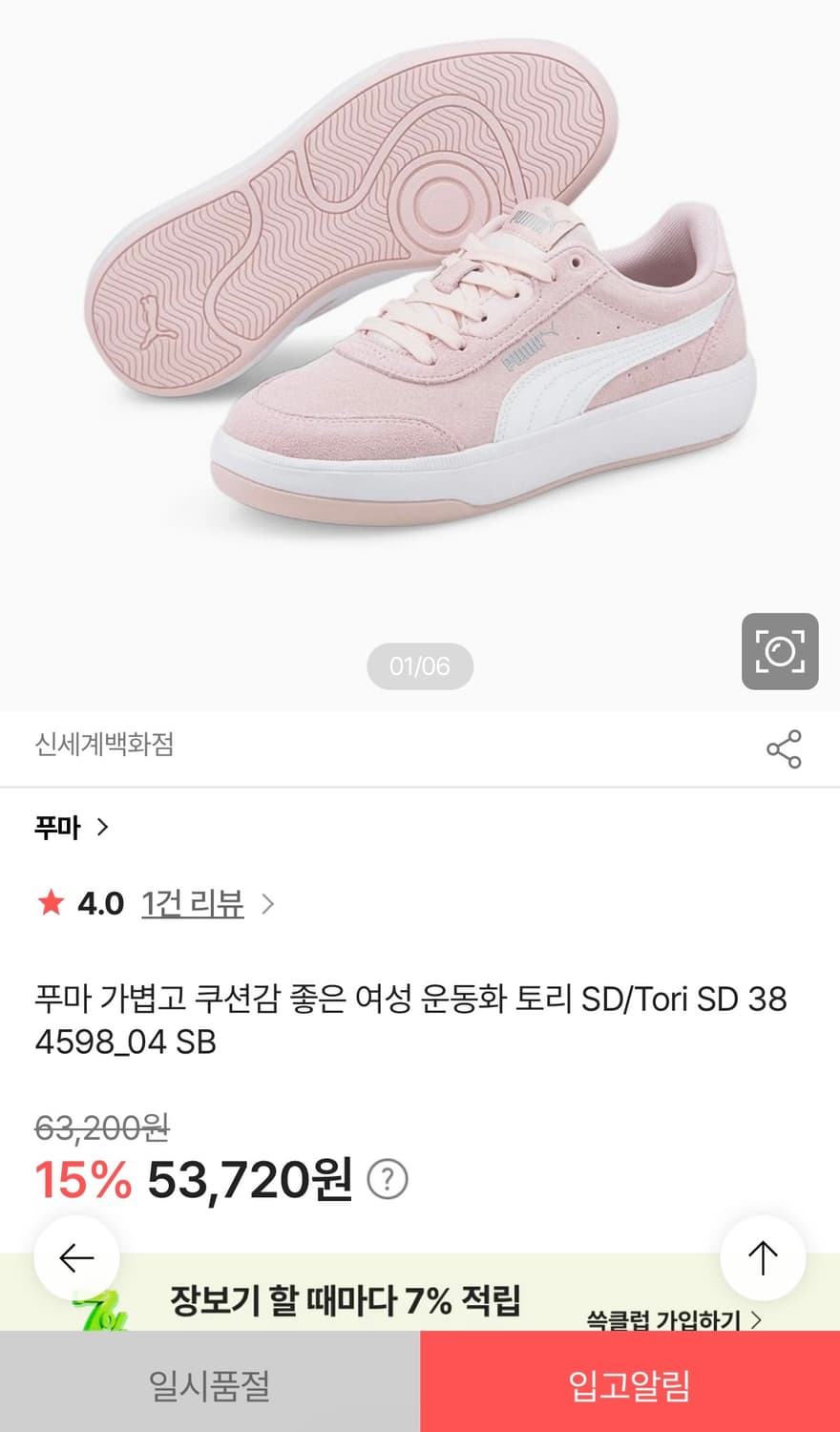Open the 1건 리뷰 review link

pos(191,903)
